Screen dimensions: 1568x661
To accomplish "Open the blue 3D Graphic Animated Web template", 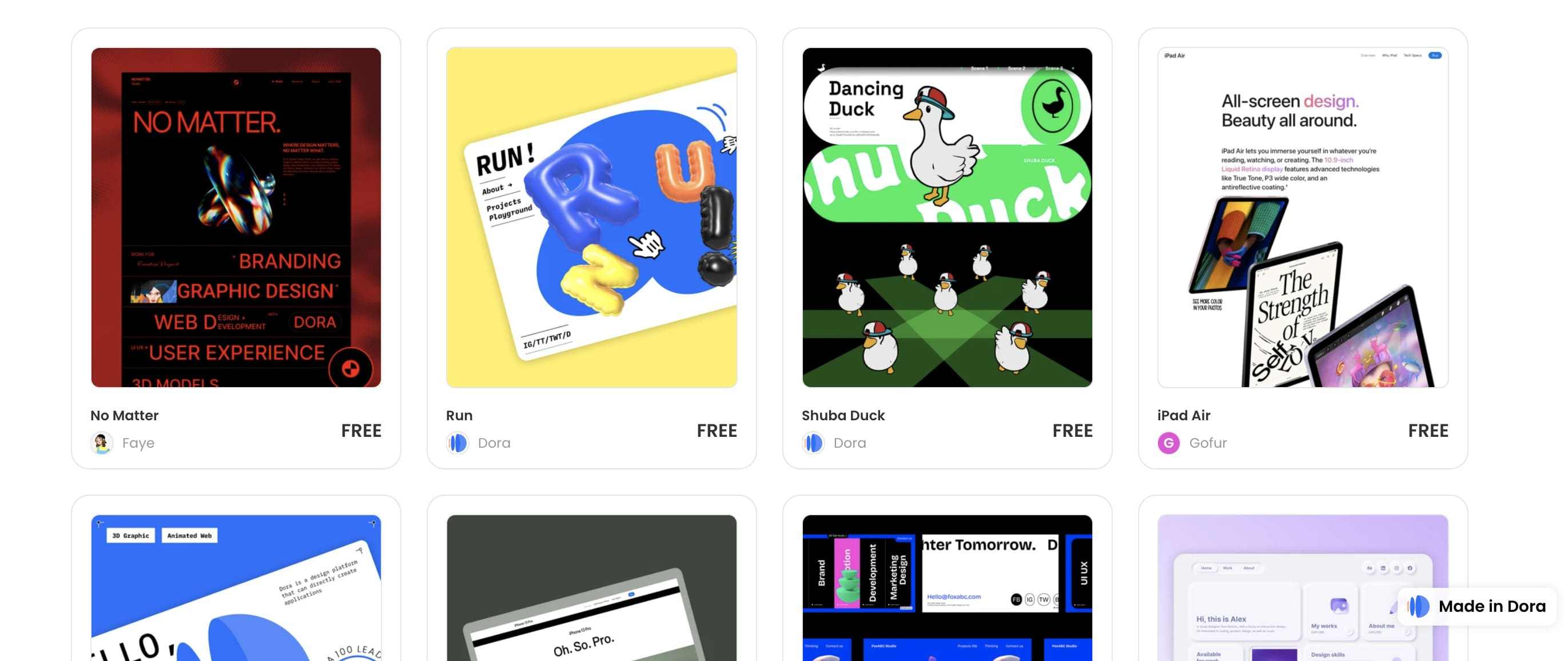I will 236,587.
